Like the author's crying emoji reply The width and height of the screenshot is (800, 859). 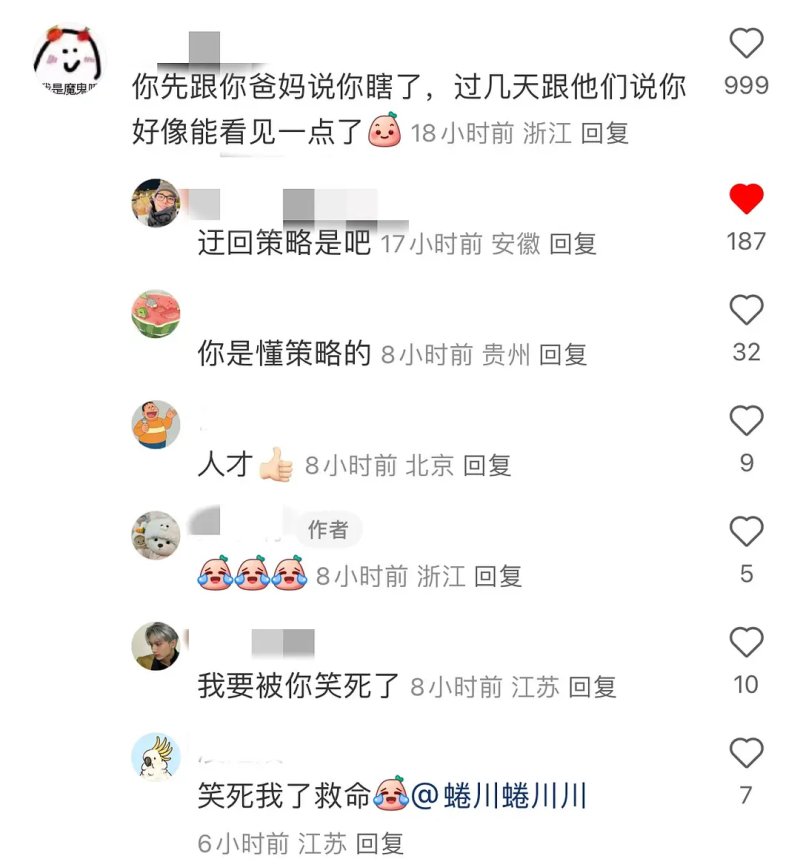pyautogui.click(x=746, y=532)
